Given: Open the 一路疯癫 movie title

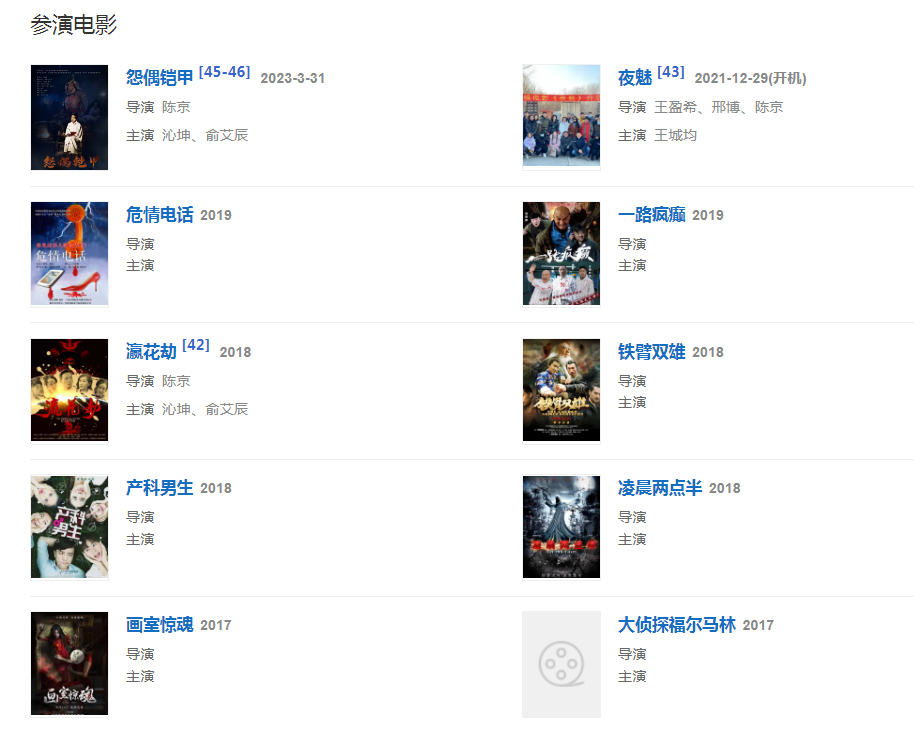Looking at the screenshot, I should (651, 215).
